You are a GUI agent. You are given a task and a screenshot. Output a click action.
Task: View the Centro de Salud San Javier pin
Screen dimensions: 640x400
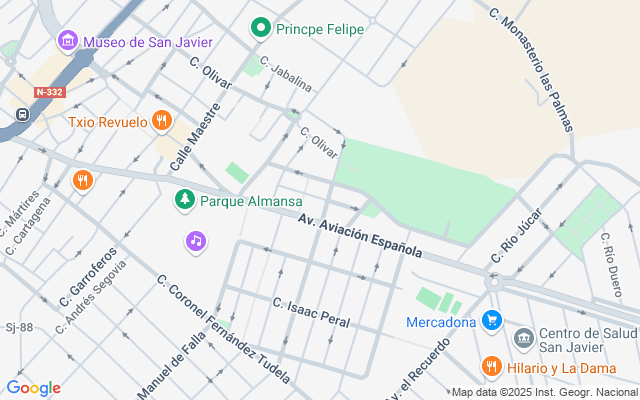pos(523,339)
